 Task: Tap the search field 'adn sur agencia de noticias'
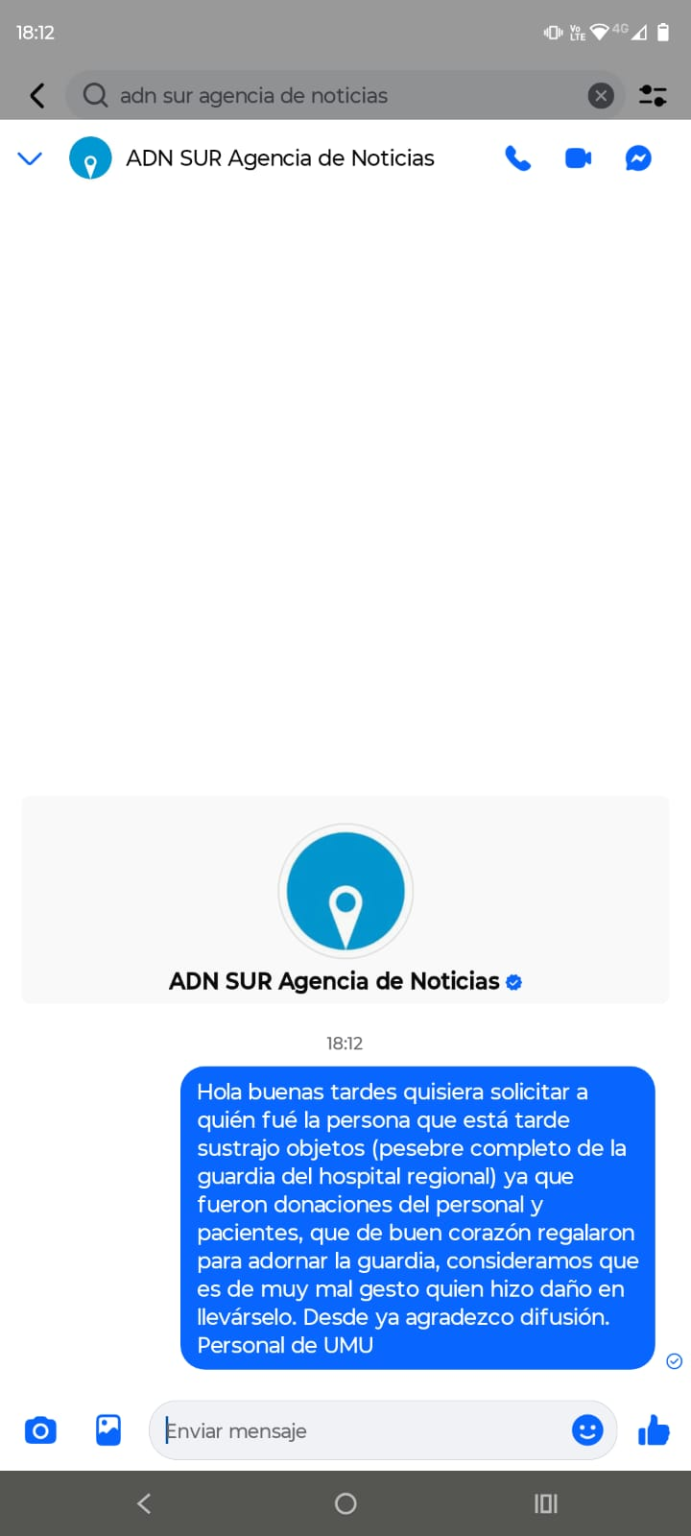(x=330, y=96)
